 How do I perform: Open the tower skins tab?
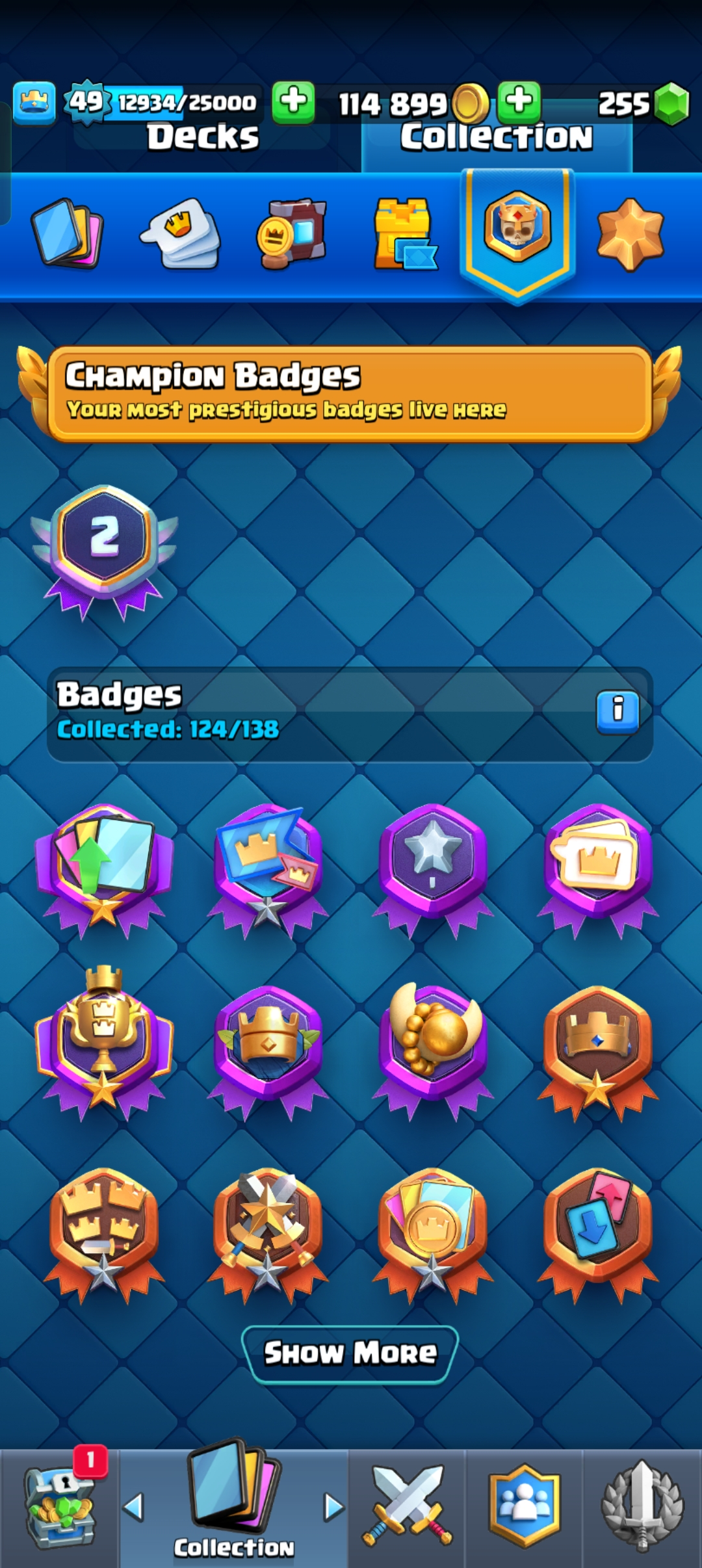pos(404,233)
